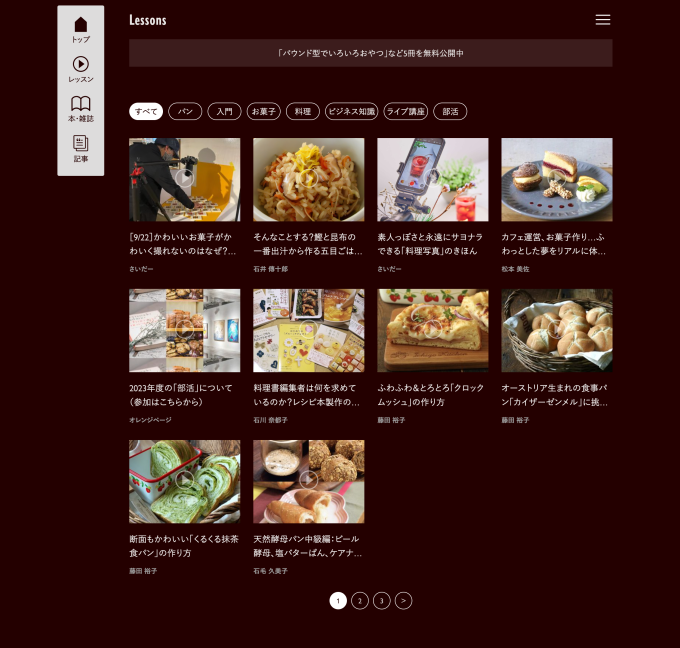
Task: Filter lessons by ビジネス知識
Action: 351,111
